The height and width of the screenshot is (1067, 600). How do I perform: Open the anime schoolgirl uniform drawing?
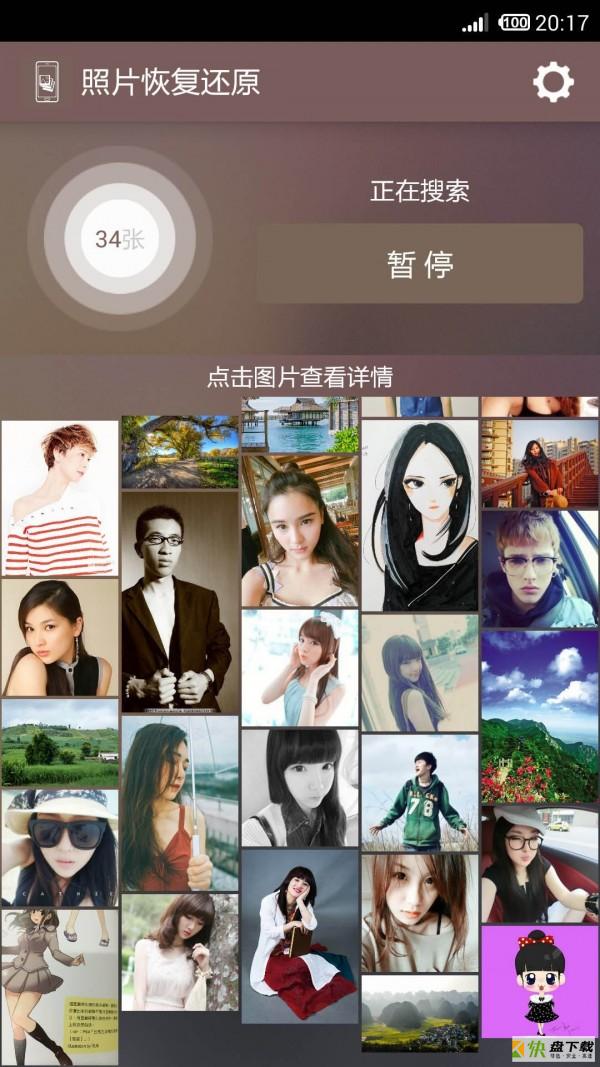[60, 986]
